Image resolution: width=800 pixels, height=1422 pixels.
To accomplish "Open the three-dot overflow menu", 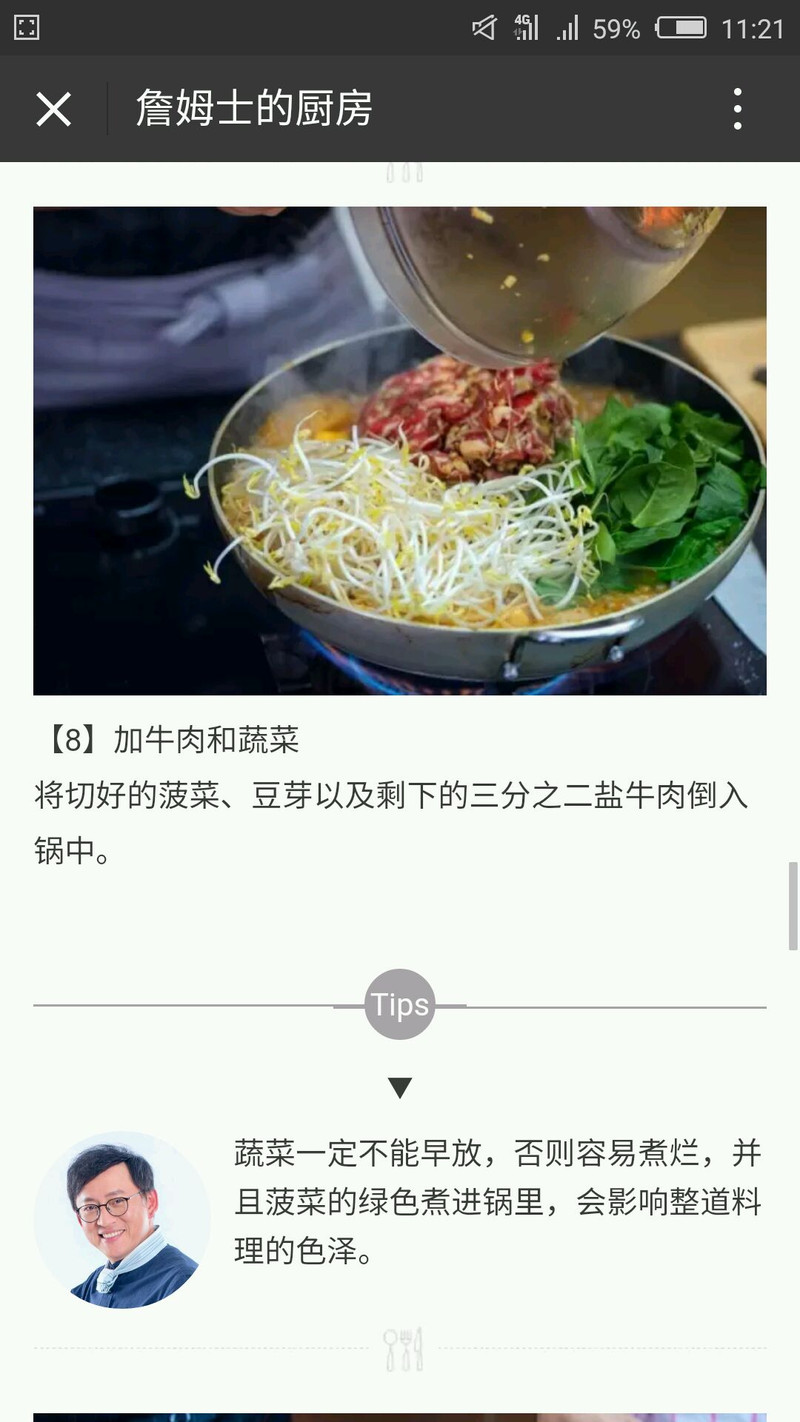I will pyautogui.click(x=737, y=109).
